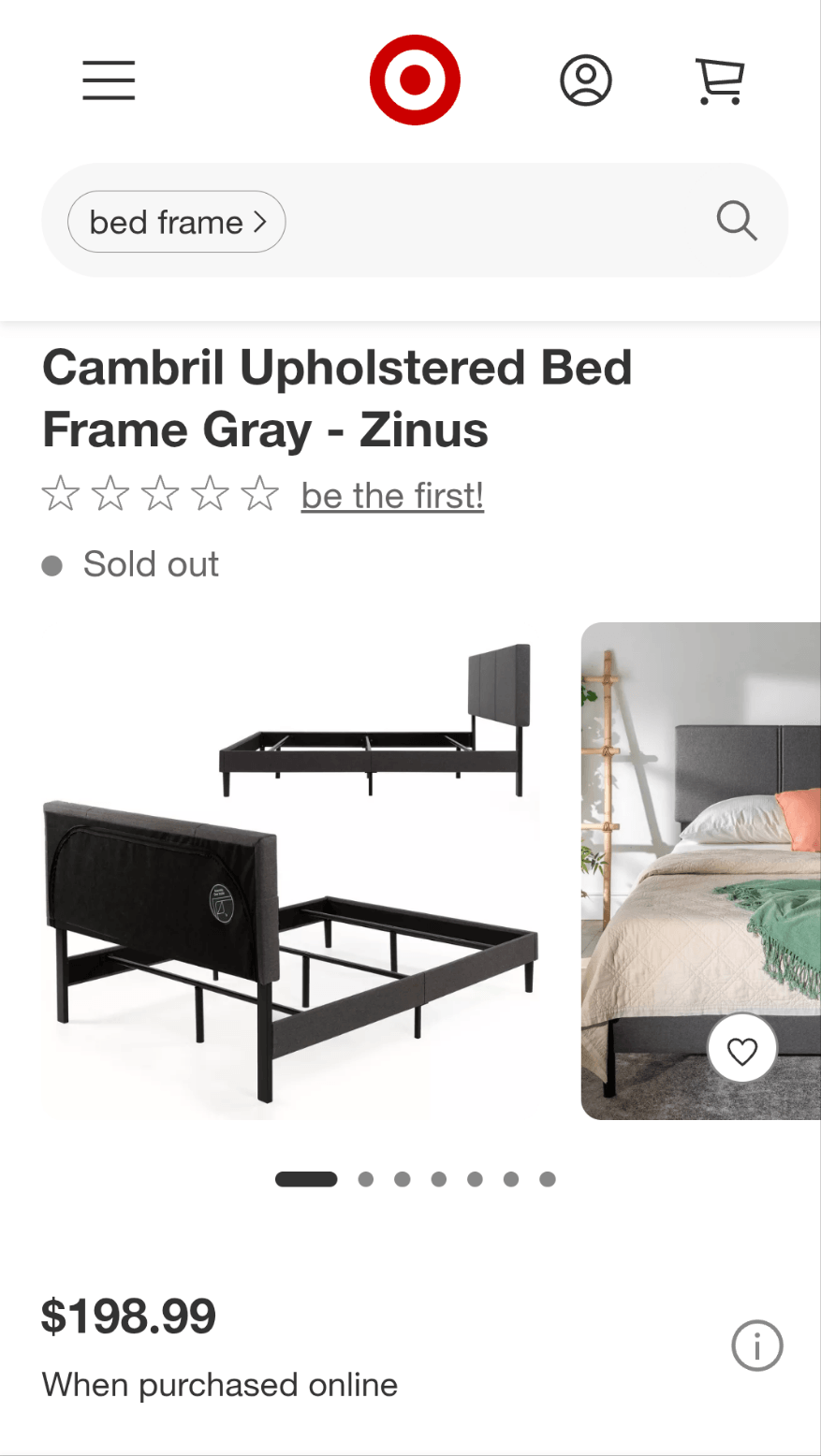View the shopping cart
This screenshot has height=1456, width=821.
pos(719,81)
